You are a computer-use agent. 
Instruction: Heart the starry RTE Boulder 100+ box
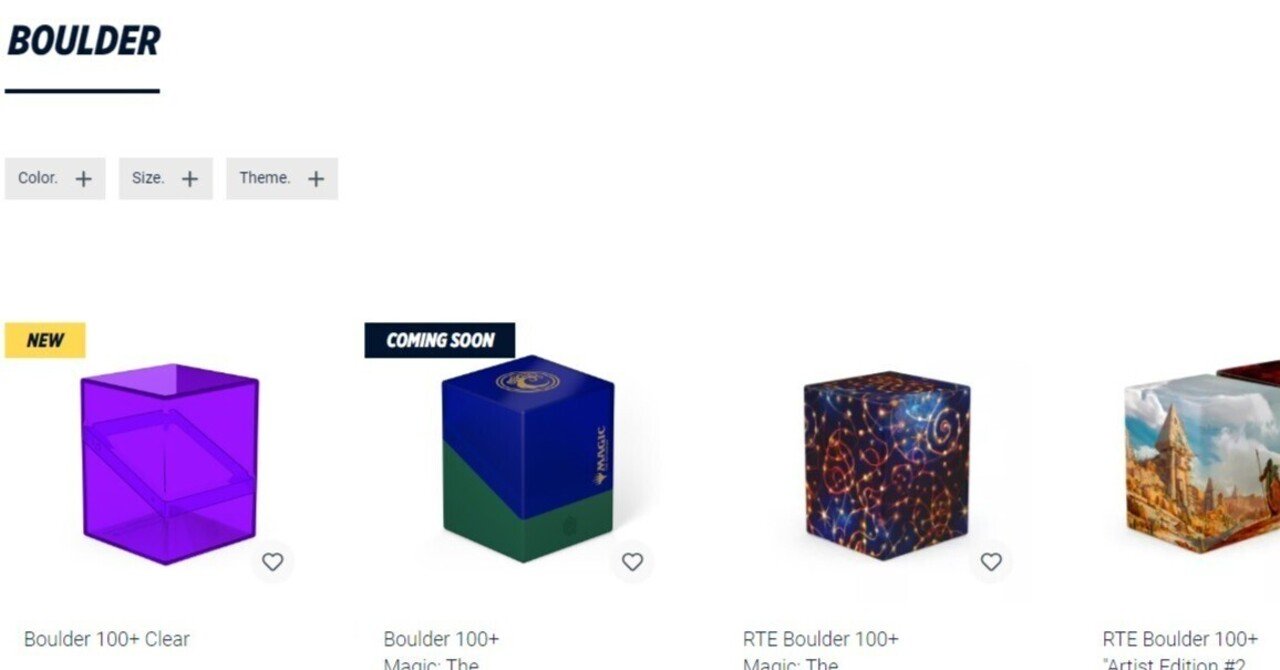click(991, 562)
